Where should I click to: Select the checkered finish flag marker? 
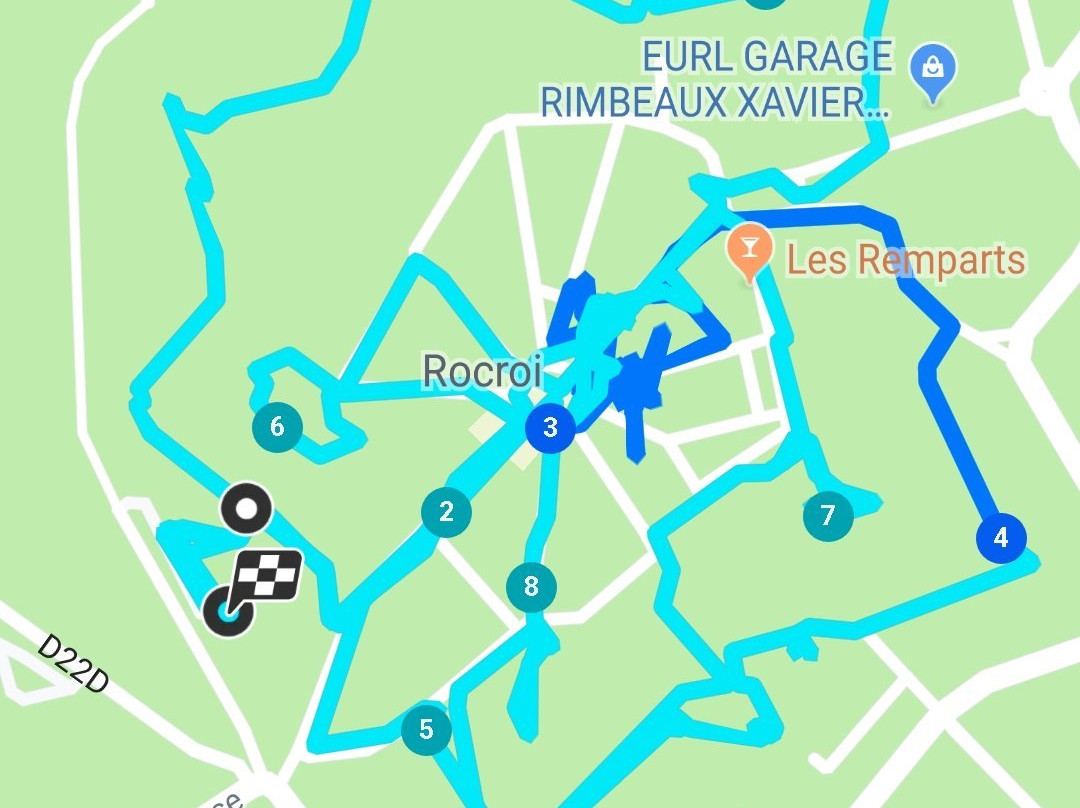(x=267, y=577)
